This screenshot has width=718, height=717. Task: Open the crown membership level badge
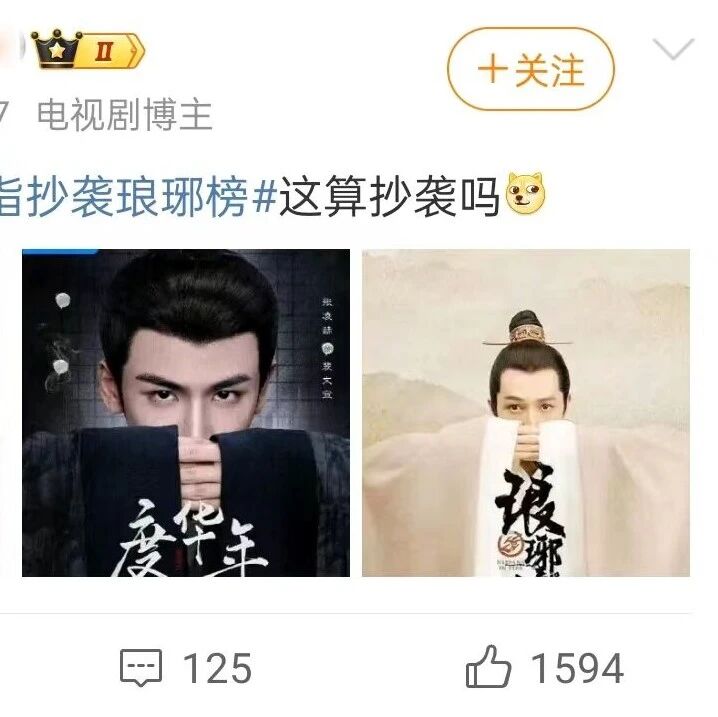pyautogui.click(x=88, y=49)
